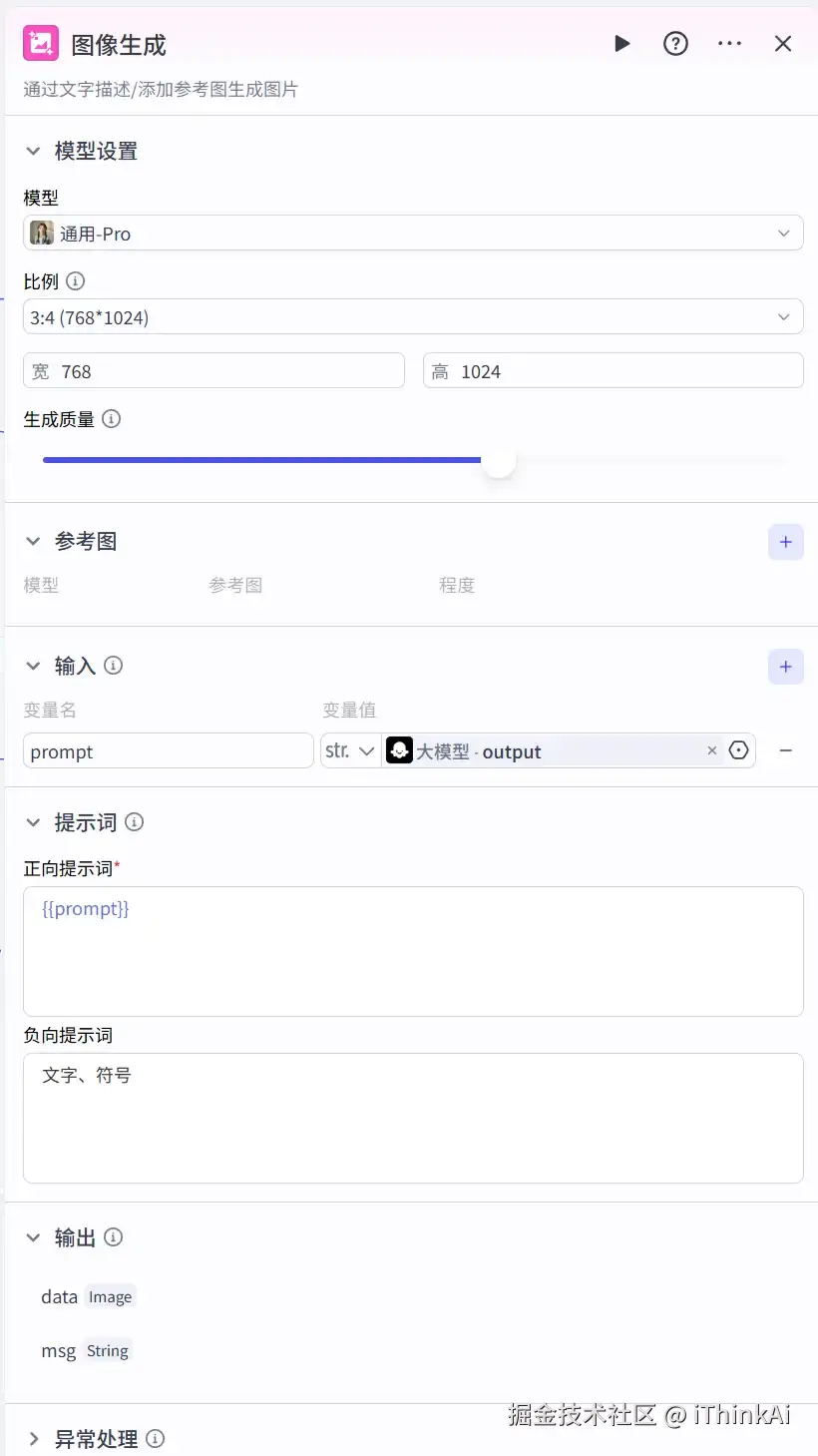
Task: Run the 图像生成 node with the play icon
Action: point(621,44)
